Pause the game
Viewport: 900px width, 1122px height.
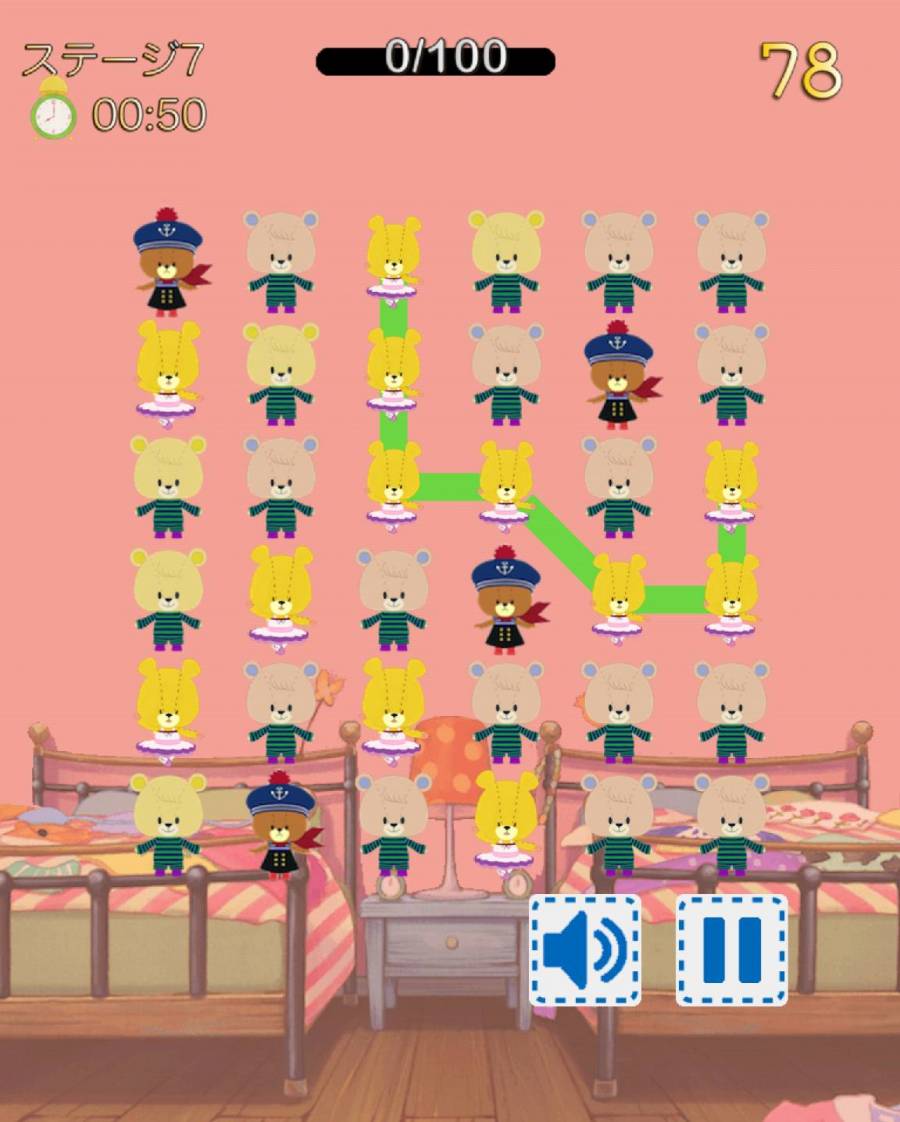[x=732, y=950]
